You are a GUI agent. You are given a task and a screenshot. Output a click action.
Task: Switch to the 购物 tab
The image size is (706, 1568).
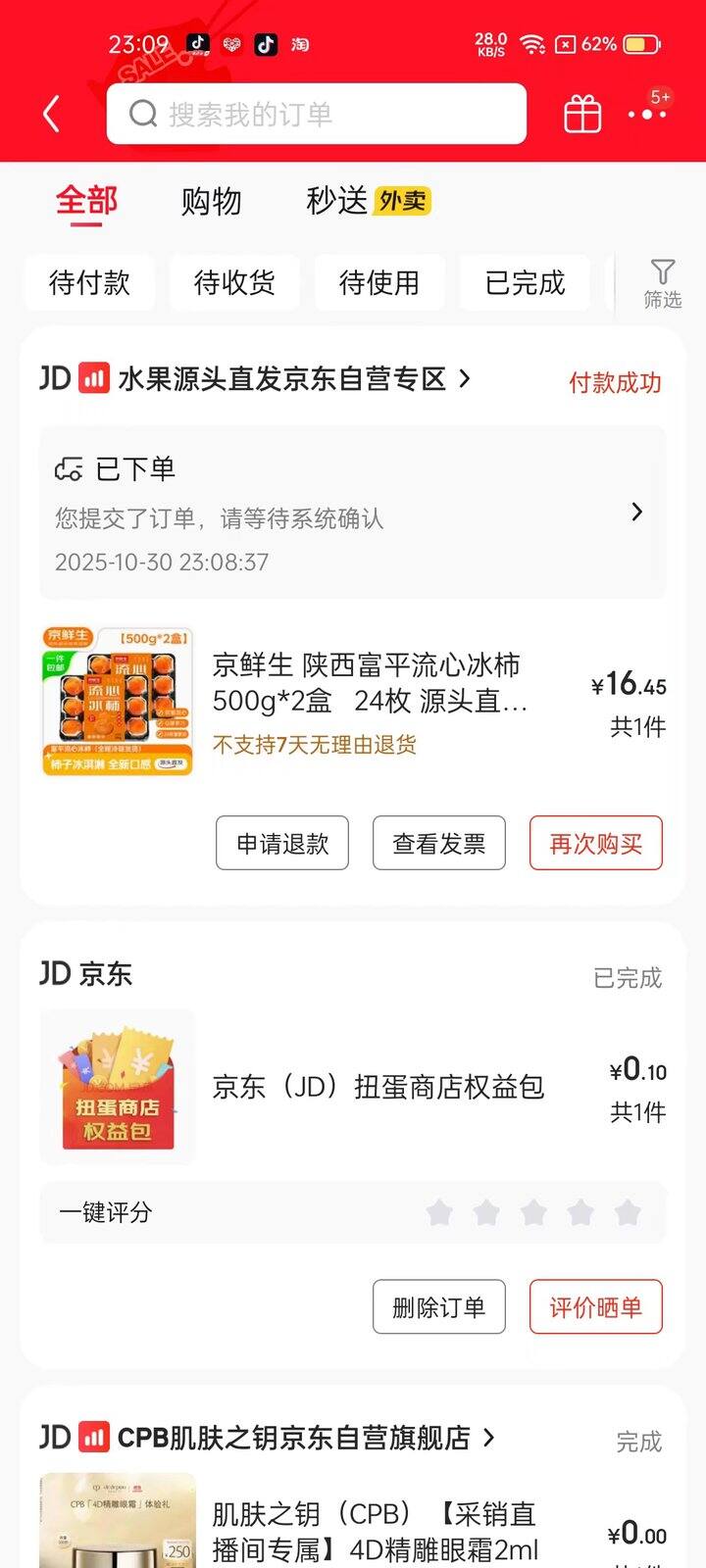point(209,202)
